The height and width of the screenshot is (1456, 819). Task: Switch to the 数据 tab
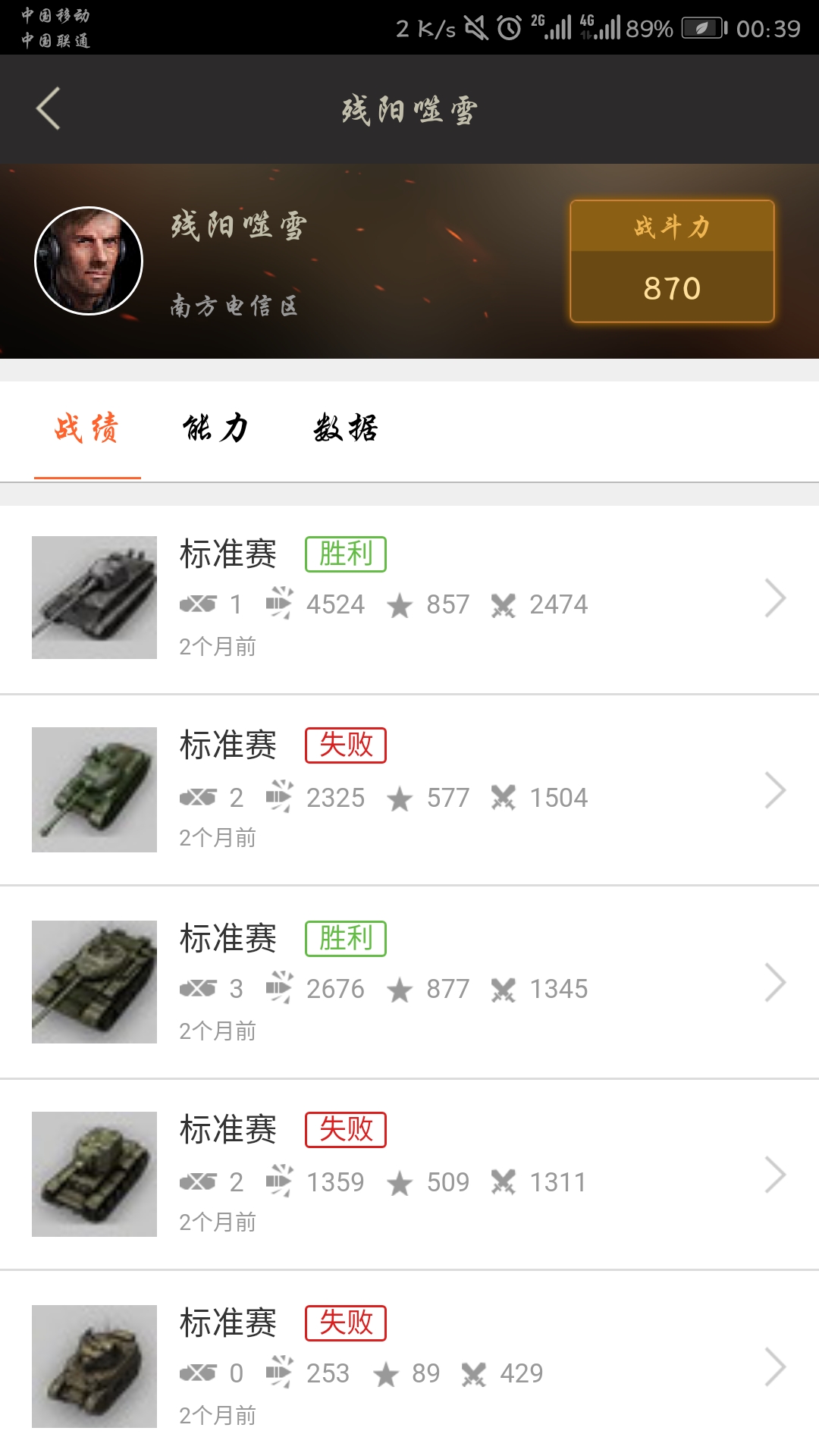(346, 429)
